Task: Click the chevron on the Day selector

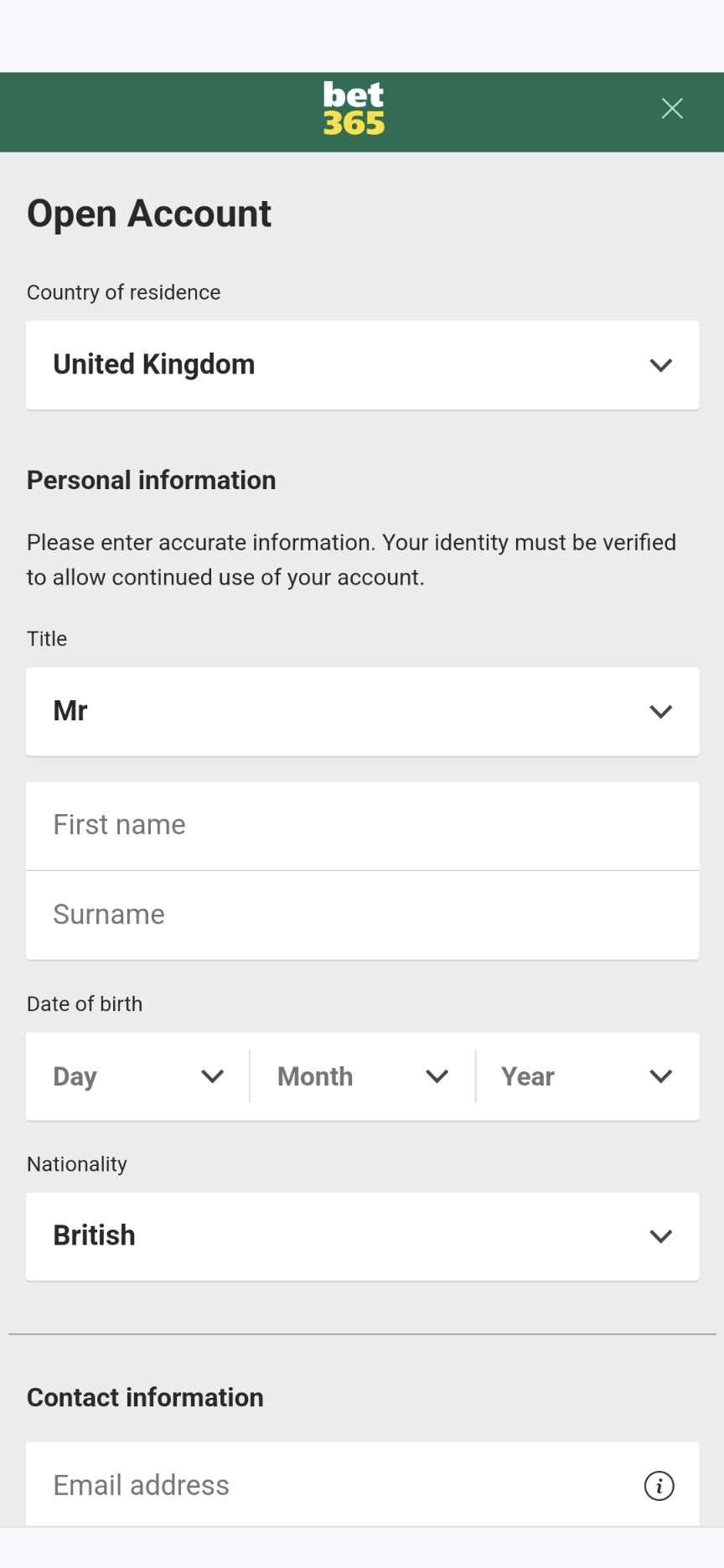Action: pyautogui.click(x=212, y=1076)
